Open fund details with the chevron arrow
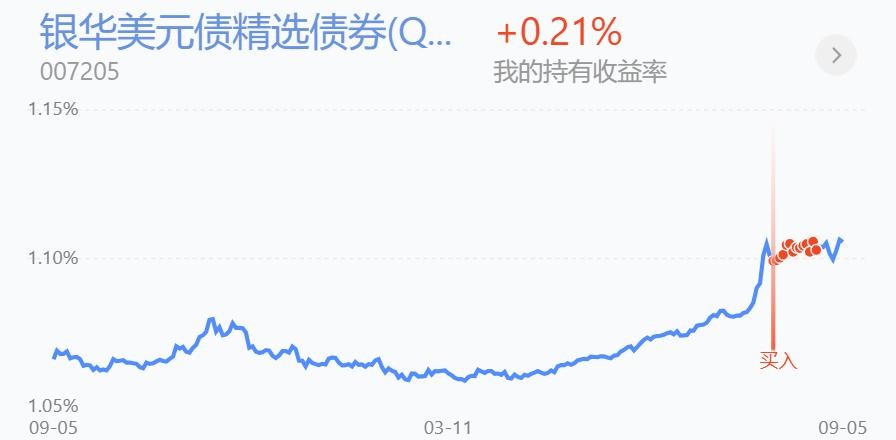The width and height of the screenshot is (896, 440). [x=836, y=55]
